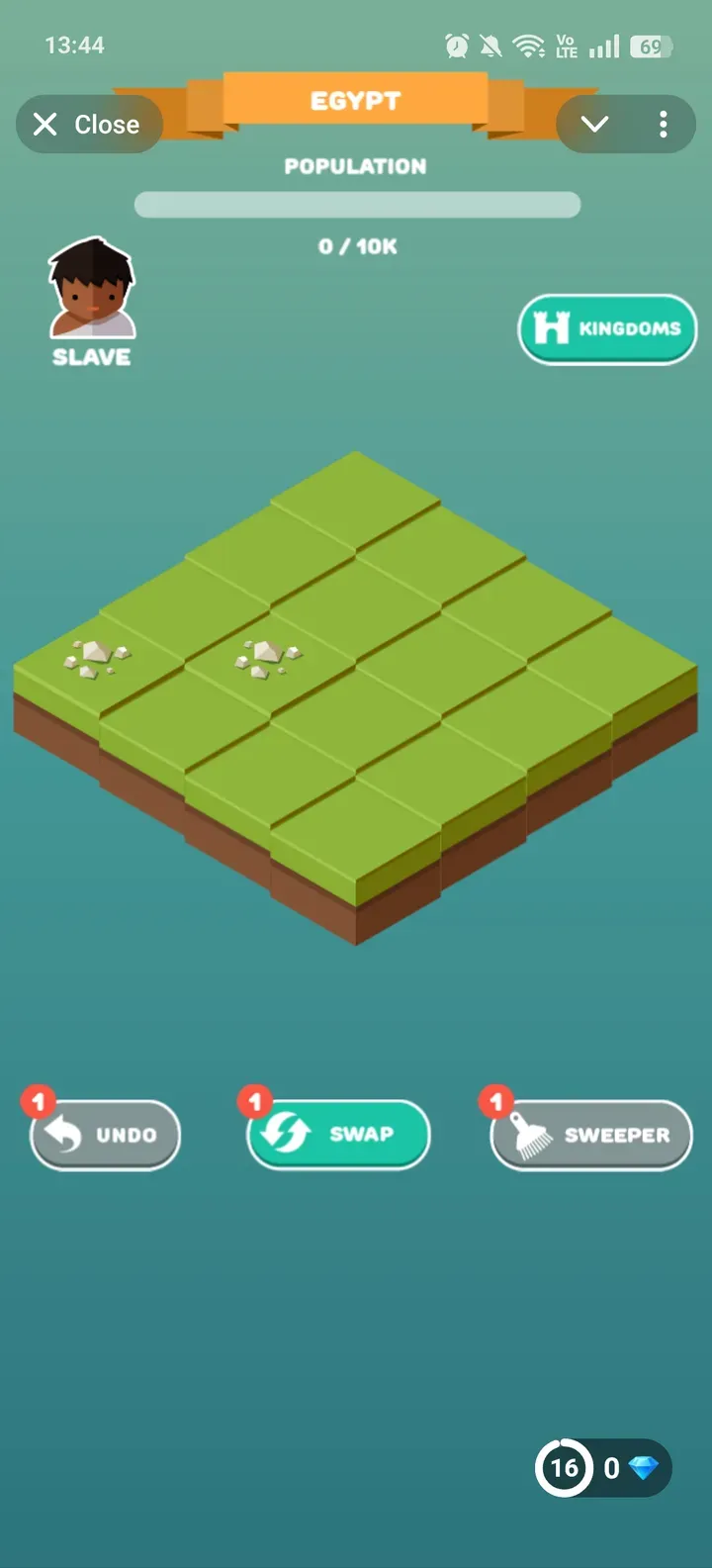Close the game window
Screen dimensions: 712x1568
[x=87, y=125]
